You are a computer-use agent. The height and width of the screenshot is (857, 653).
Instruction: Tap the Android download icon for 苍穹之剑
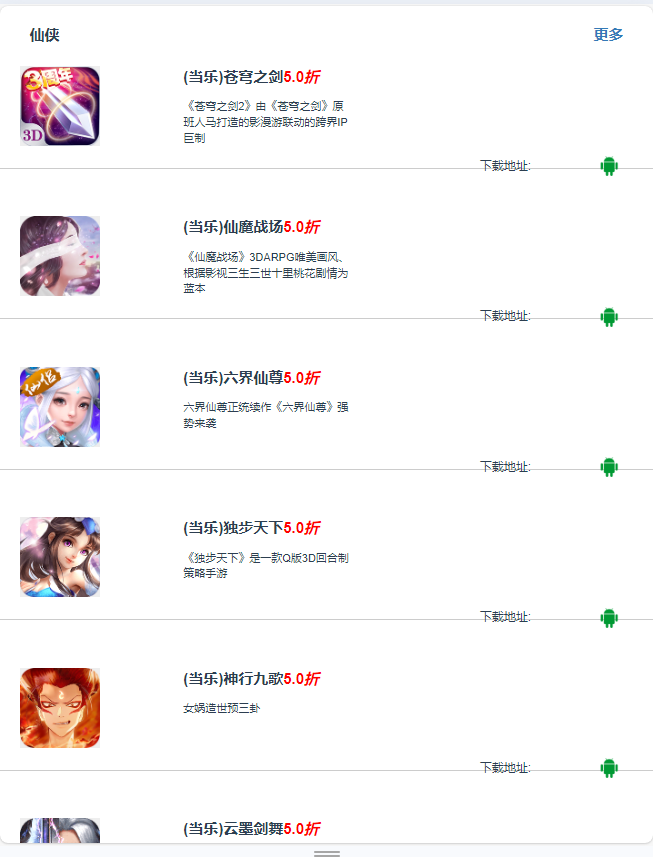point(609,166)
